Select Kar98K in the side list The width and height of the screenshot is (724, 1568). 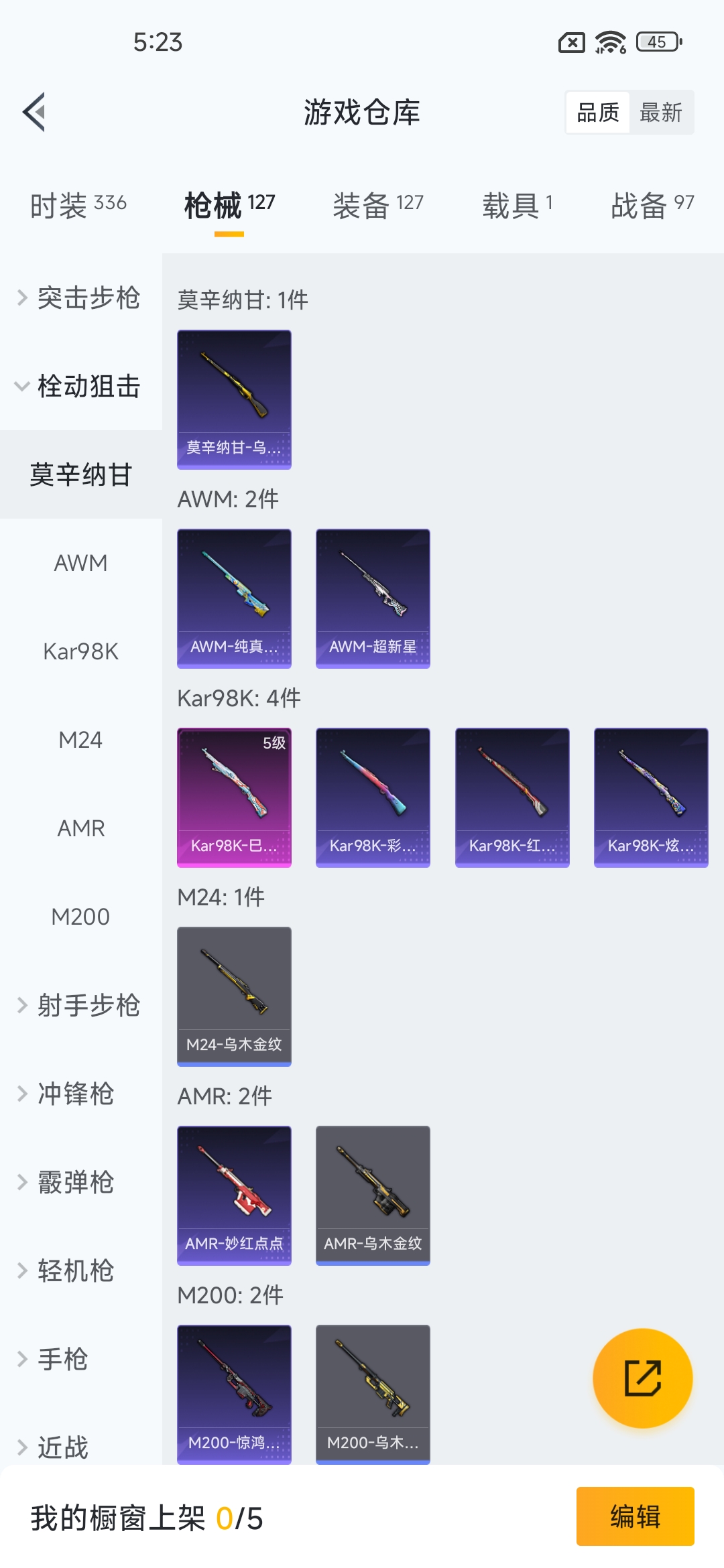point(80,651)
